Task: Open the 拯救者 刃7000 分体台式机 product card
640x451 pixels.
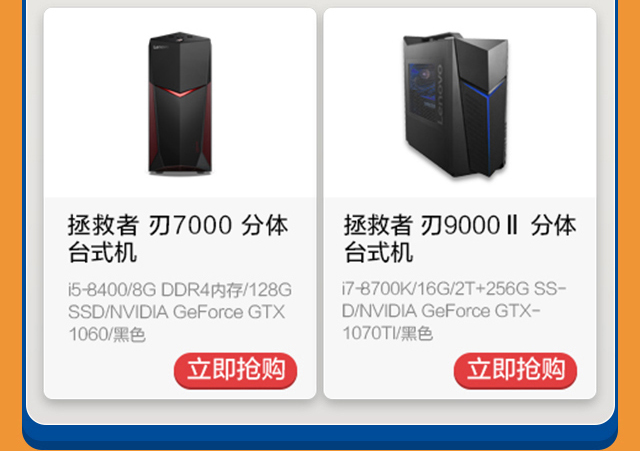Action: coord(180,237)
